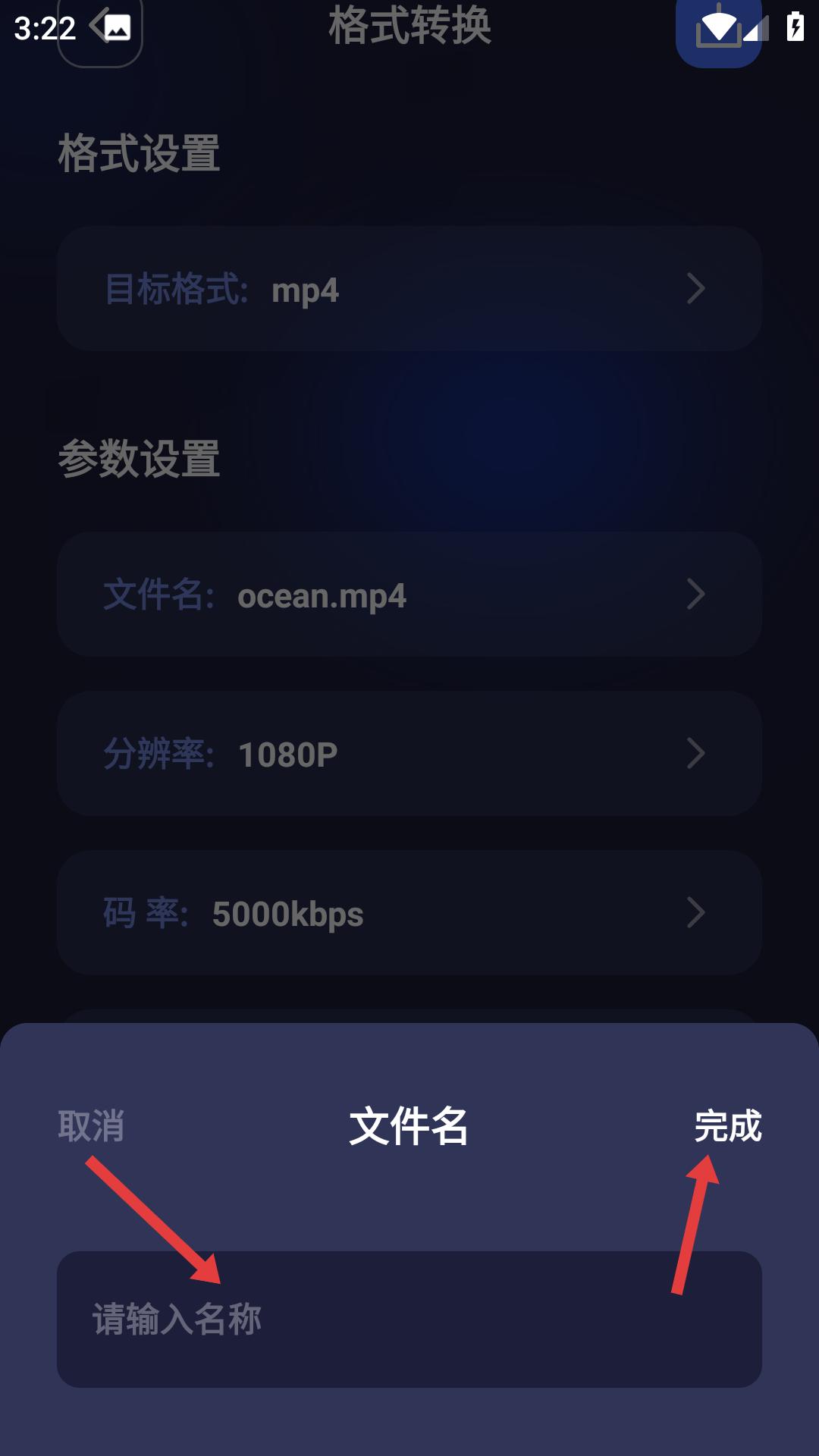Image resolution: width=819 pixels, height=1456 pixels.
Task: Open the 分辨率 1080P selector
Action: (x=408, y=753)
